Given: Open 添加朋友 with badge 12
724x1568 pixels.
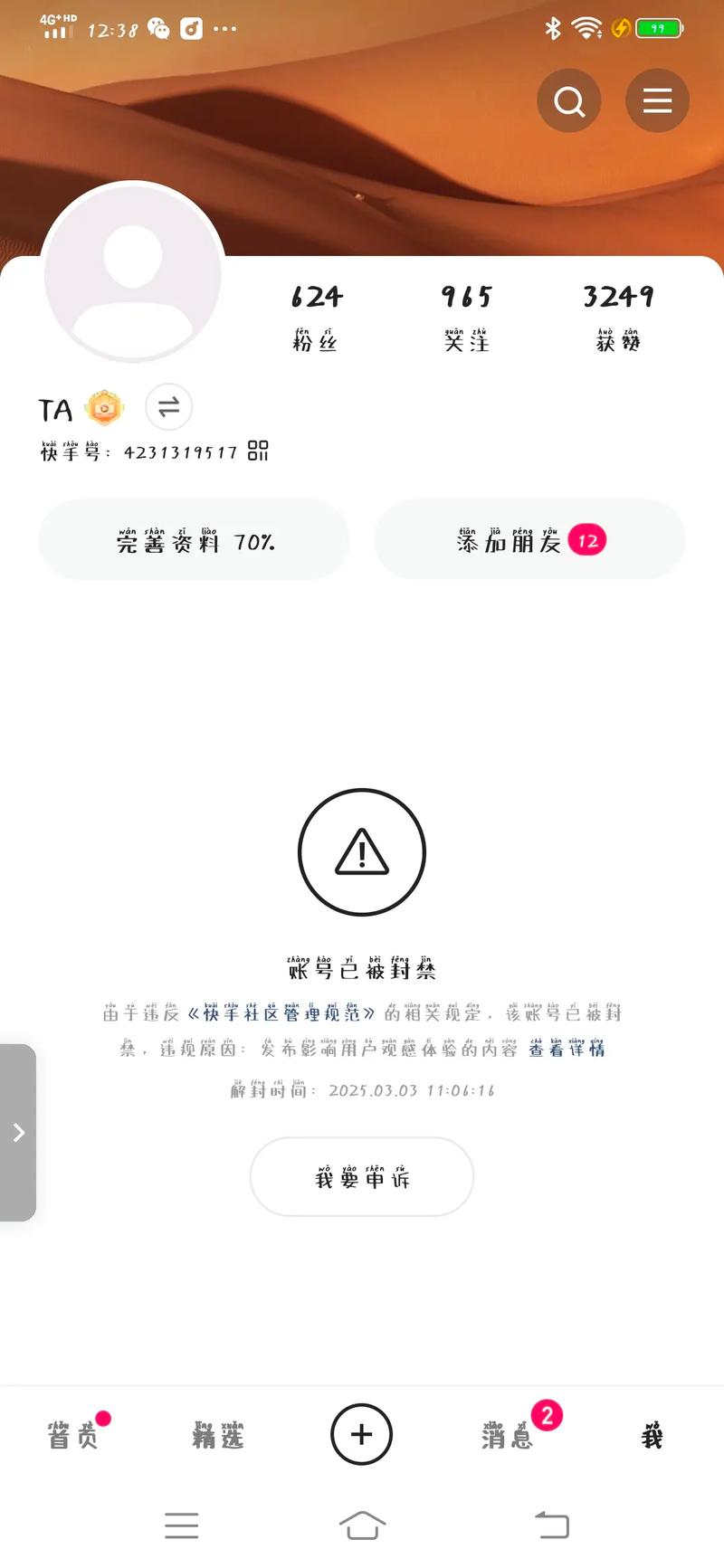Looking at the screenshot, I should 529,539.
